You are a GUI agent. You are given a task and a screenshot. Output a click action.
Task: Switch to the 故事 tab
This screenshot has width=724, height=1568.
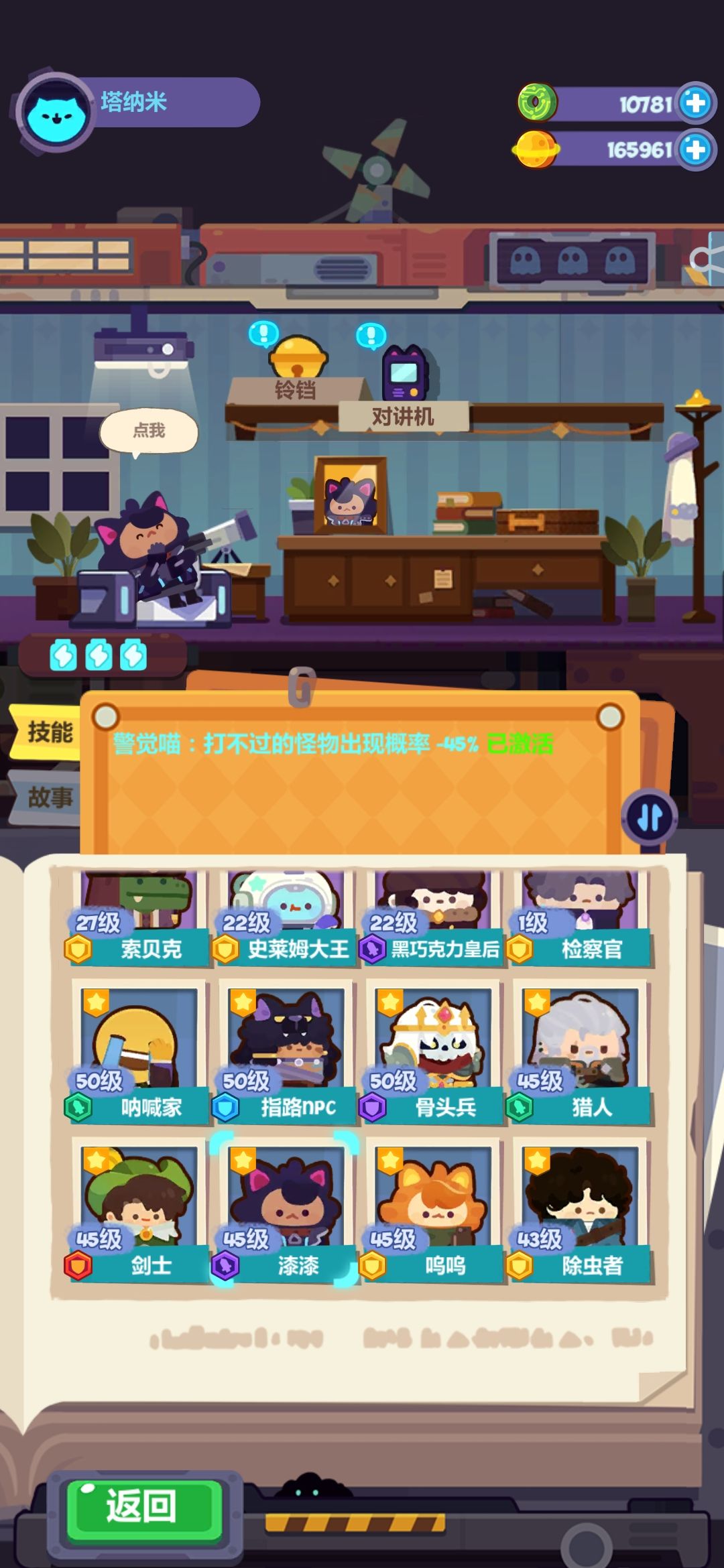[x=47, y=797]
